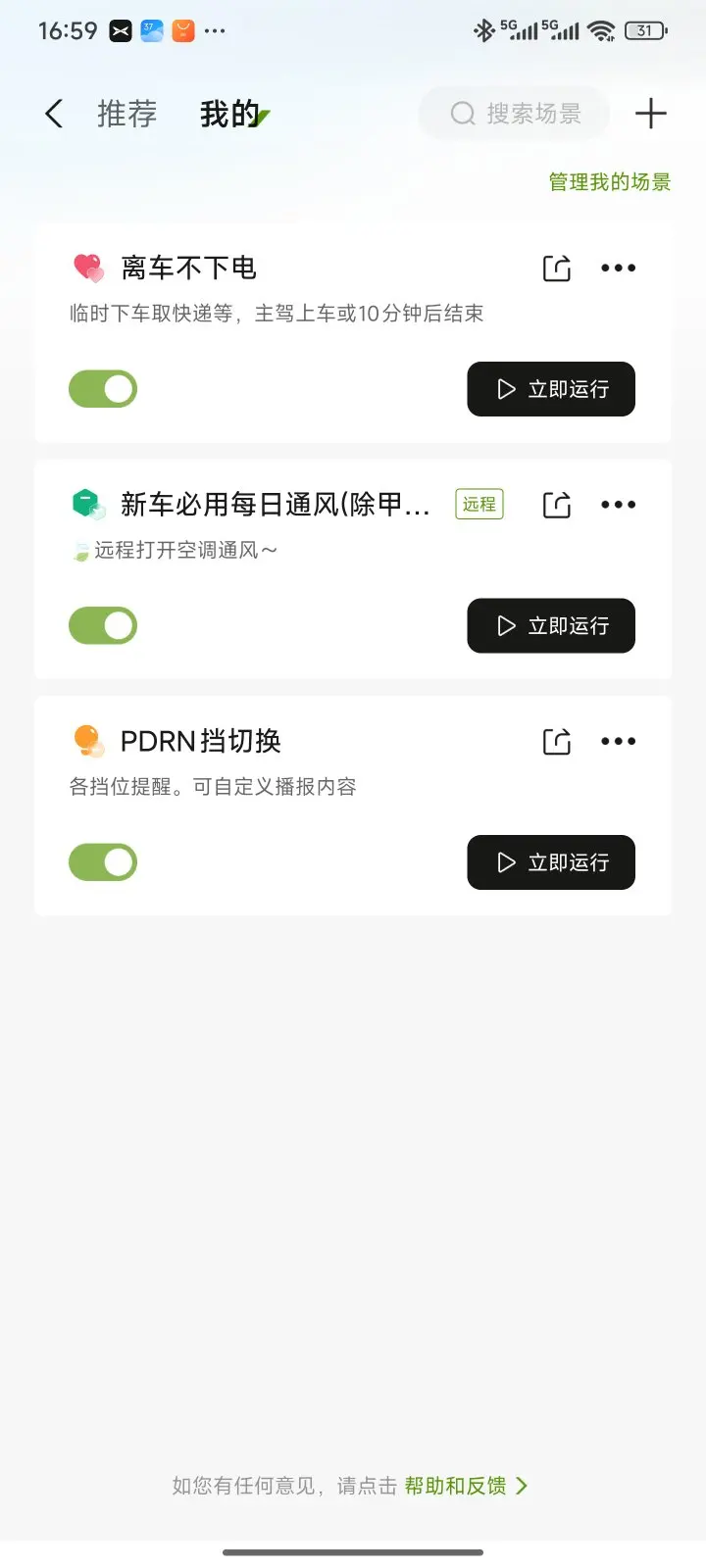Run 离车不下电 with 立即运行
706x1568 pixels.
(x=551, y=389)
